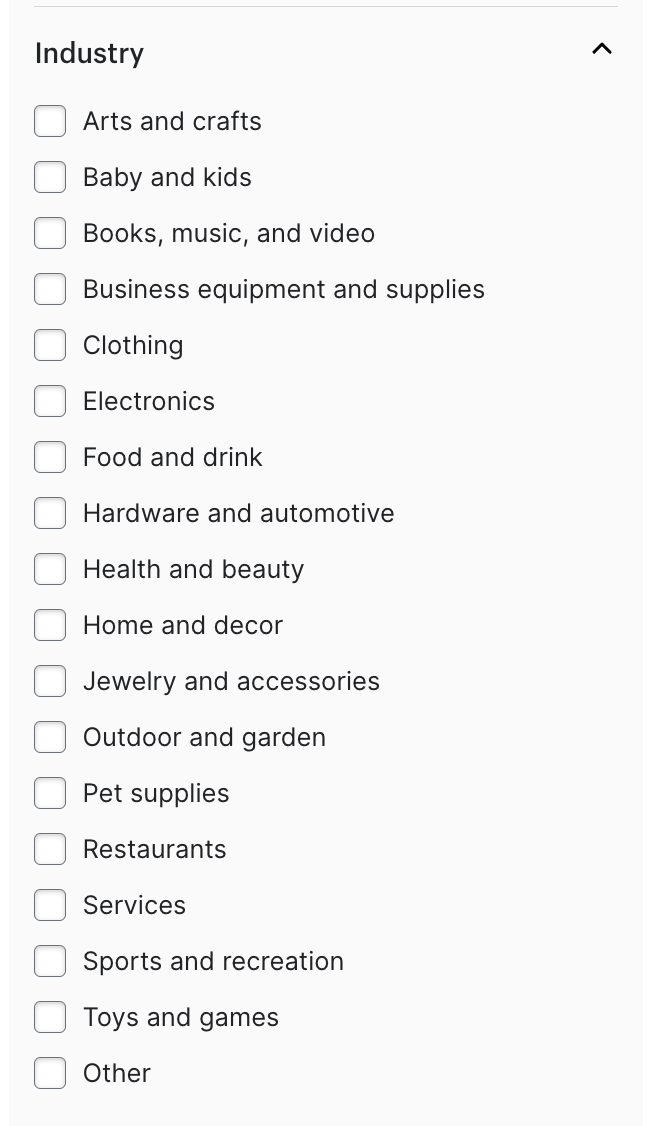Collapse the Industry filter section

point(601,49)
